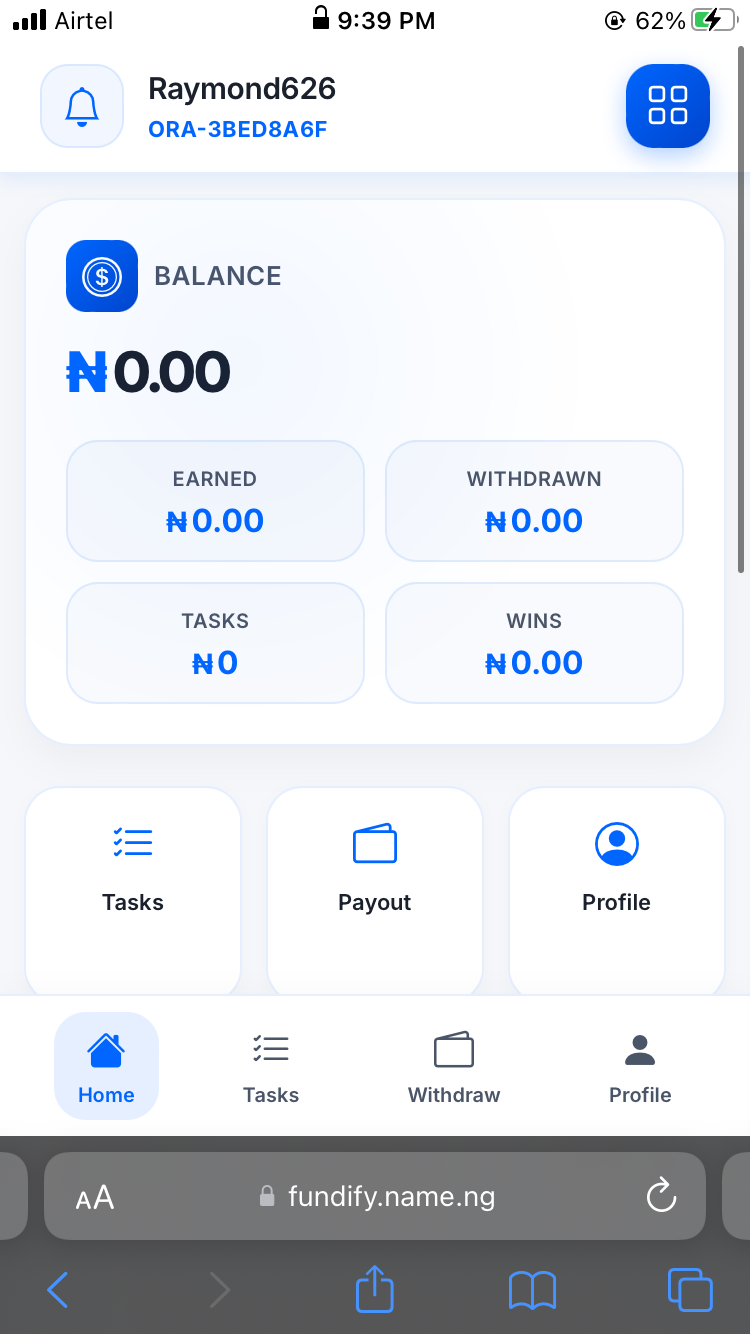Reload the page
Viewport: 750px width, 1334px height.
pyautogui.click(x=661, y=1196)
